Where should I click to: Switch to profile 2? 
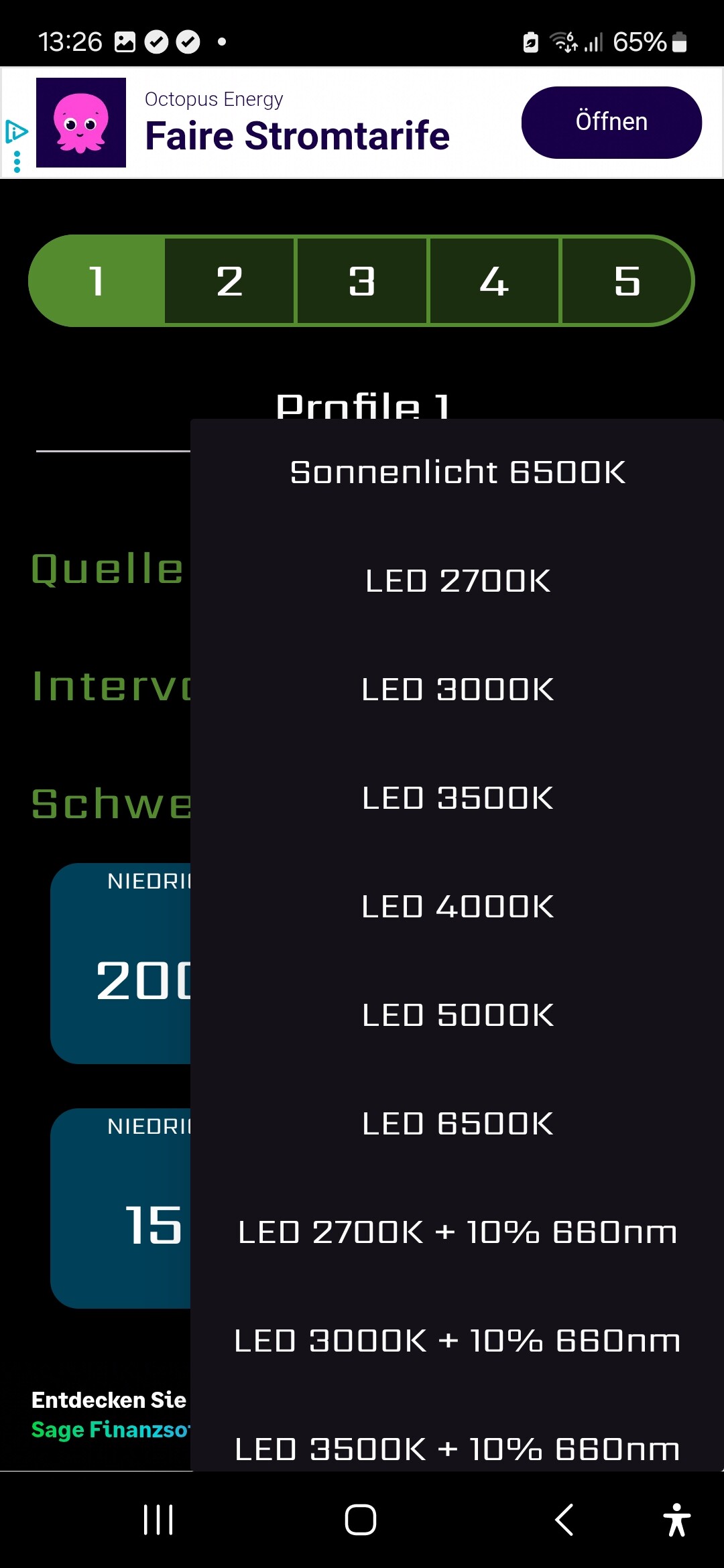click(x=229, y=281)
